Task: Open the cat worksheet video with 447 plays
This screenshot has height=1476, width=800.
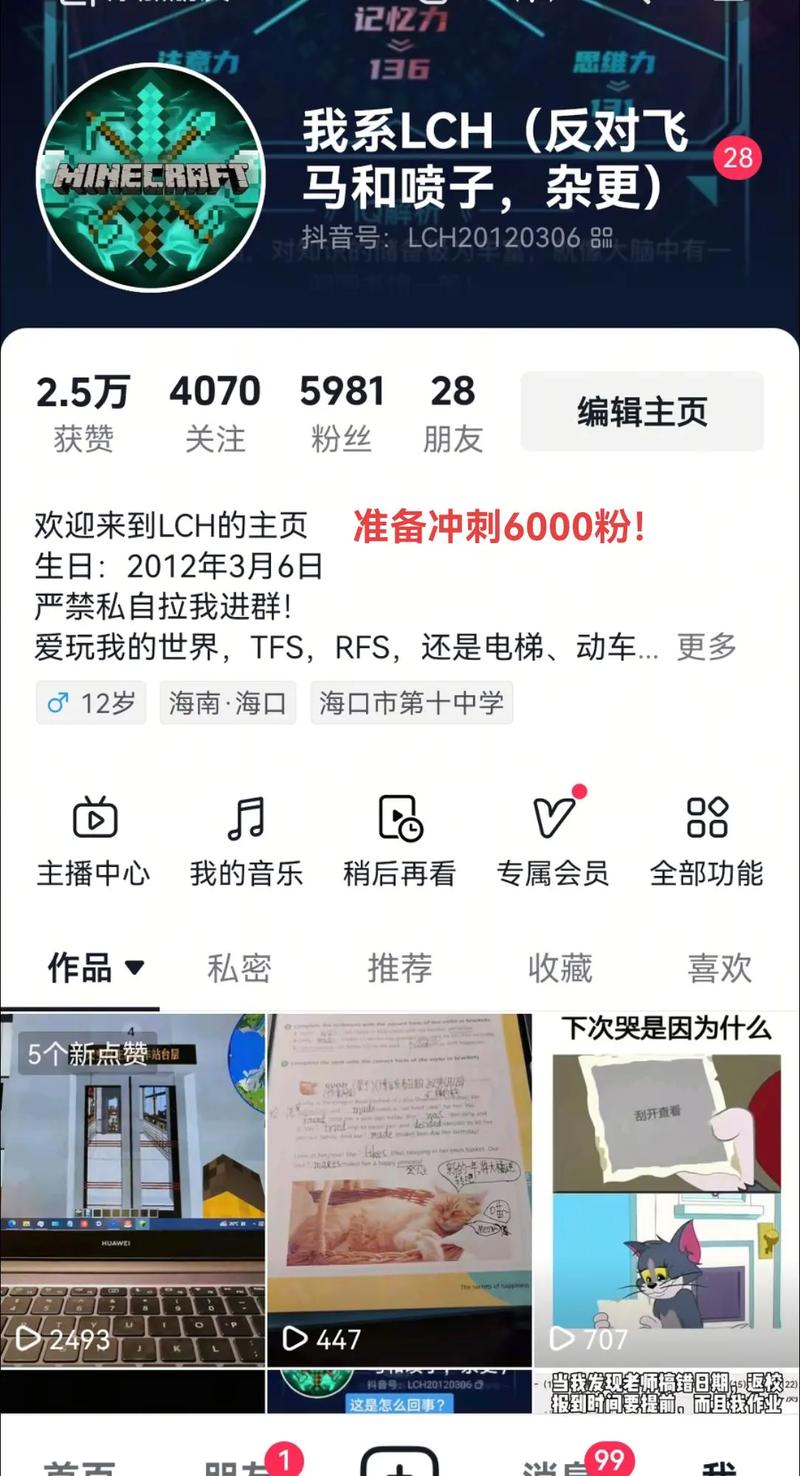Action: point(399,1190)
